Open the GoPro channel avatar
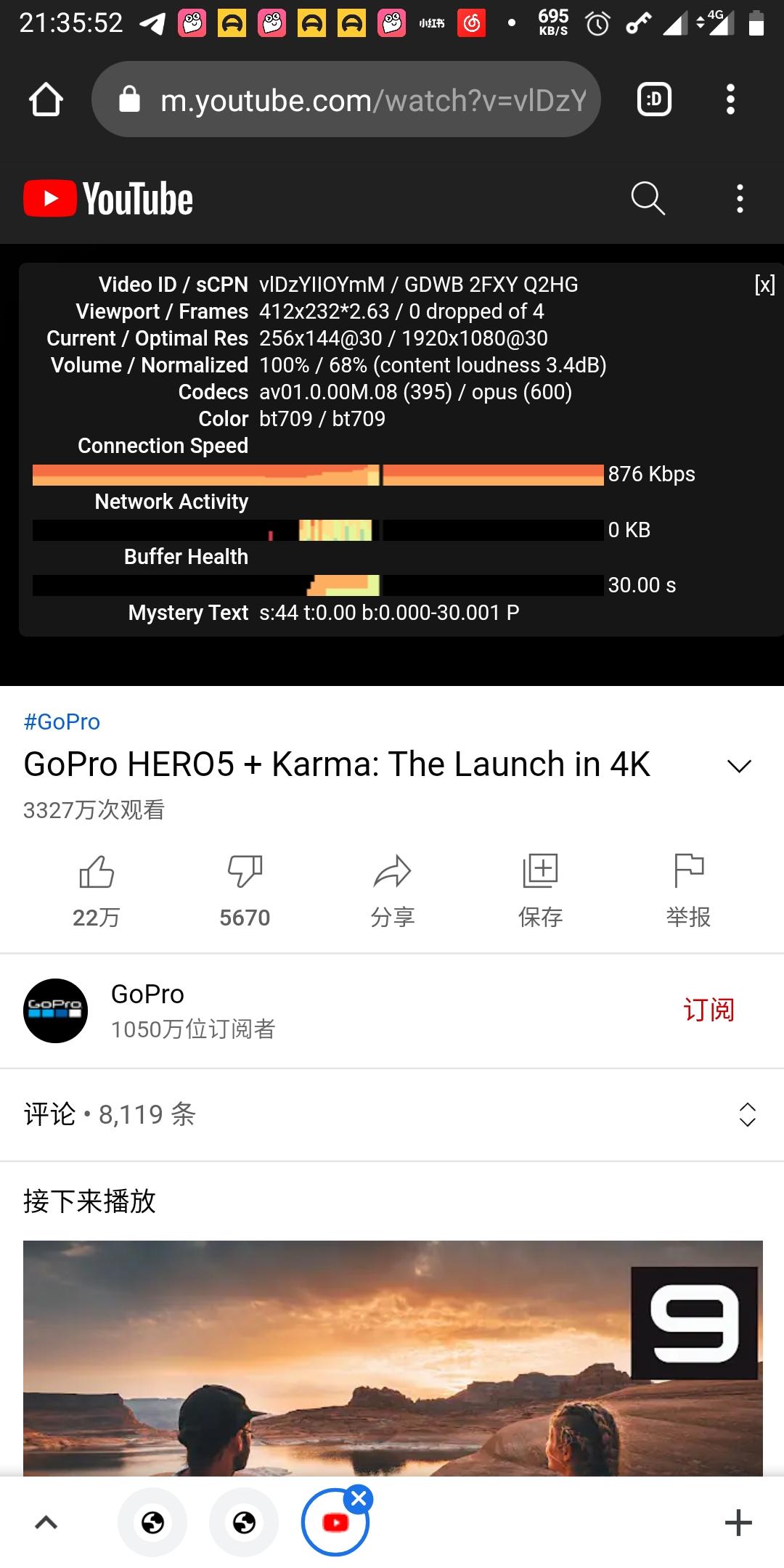Viewport: 784px width, 1568px height. (x=55, y=1010)
